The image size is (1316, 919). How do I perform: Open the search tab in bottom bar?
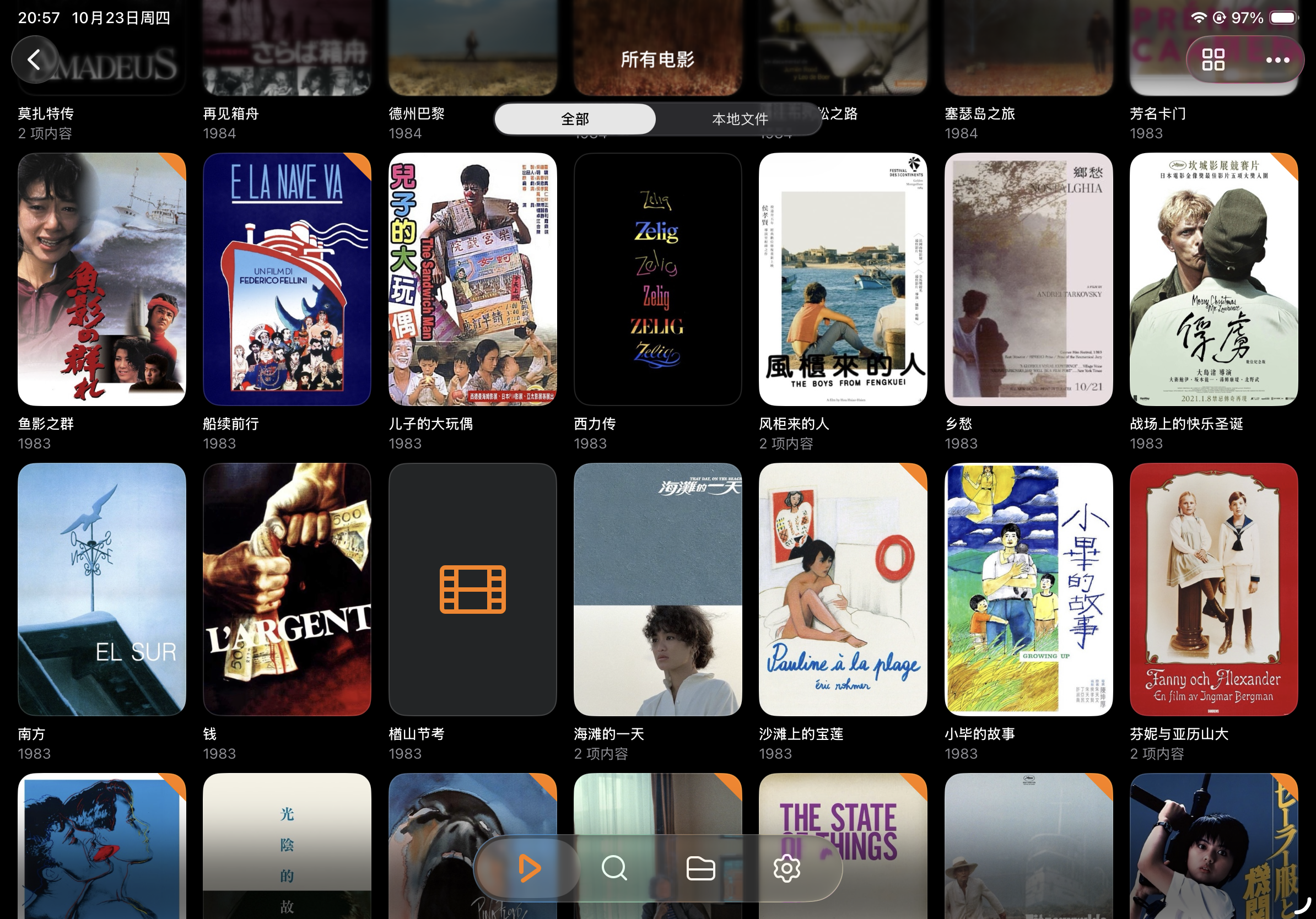point(614,868)
